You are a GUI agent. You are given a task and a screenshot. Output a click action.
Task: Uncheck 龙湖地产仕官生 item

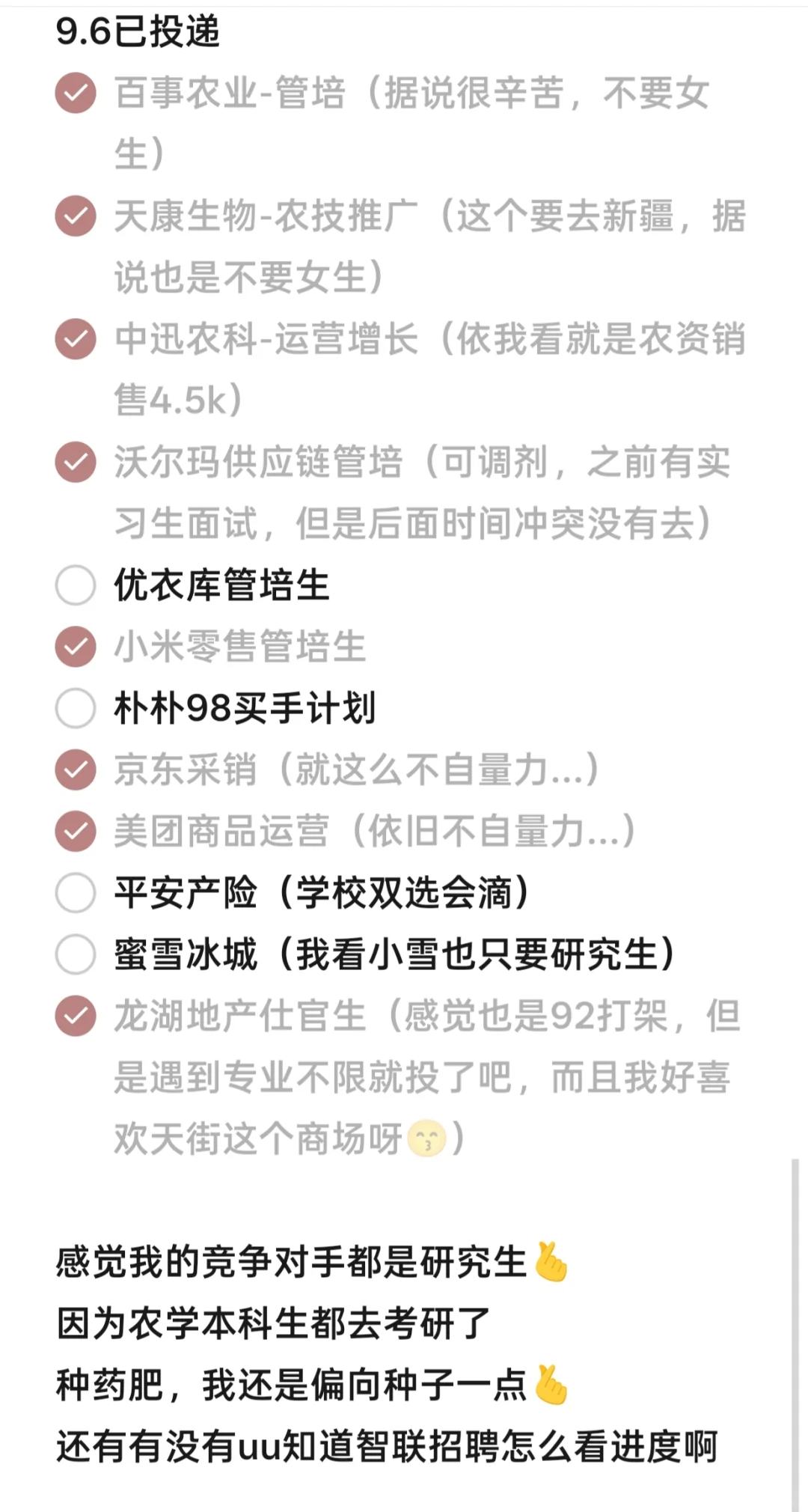76,1016
